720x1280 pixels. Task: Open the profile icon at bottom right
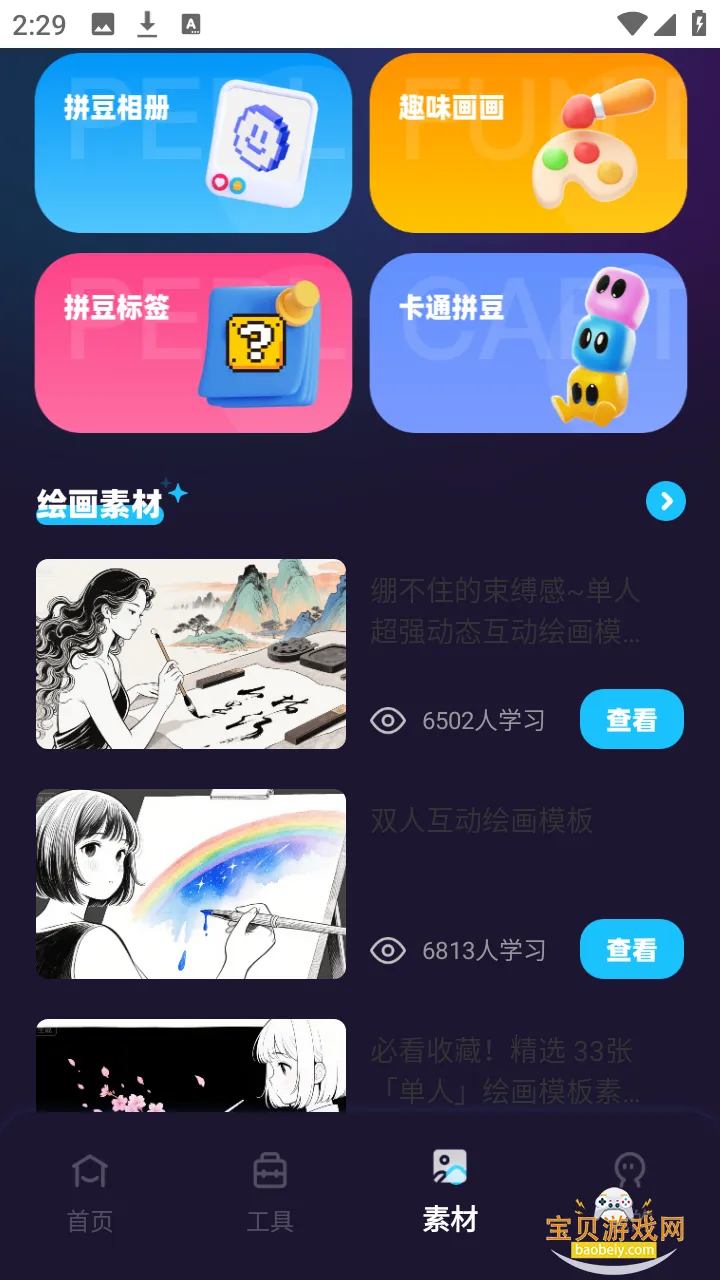(630, 1167)
